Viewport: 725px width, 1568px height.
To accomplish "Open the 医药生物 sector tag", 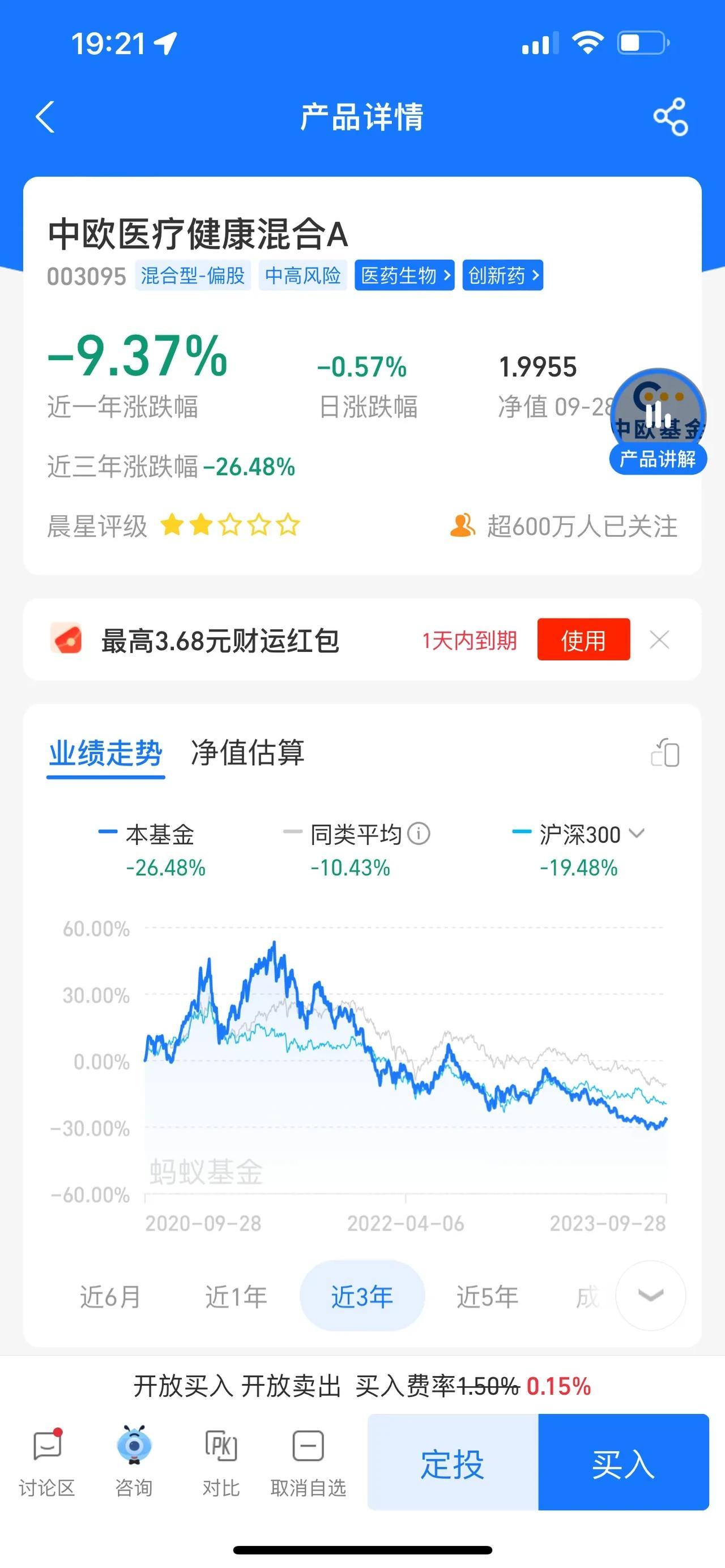I will [405, 276].
